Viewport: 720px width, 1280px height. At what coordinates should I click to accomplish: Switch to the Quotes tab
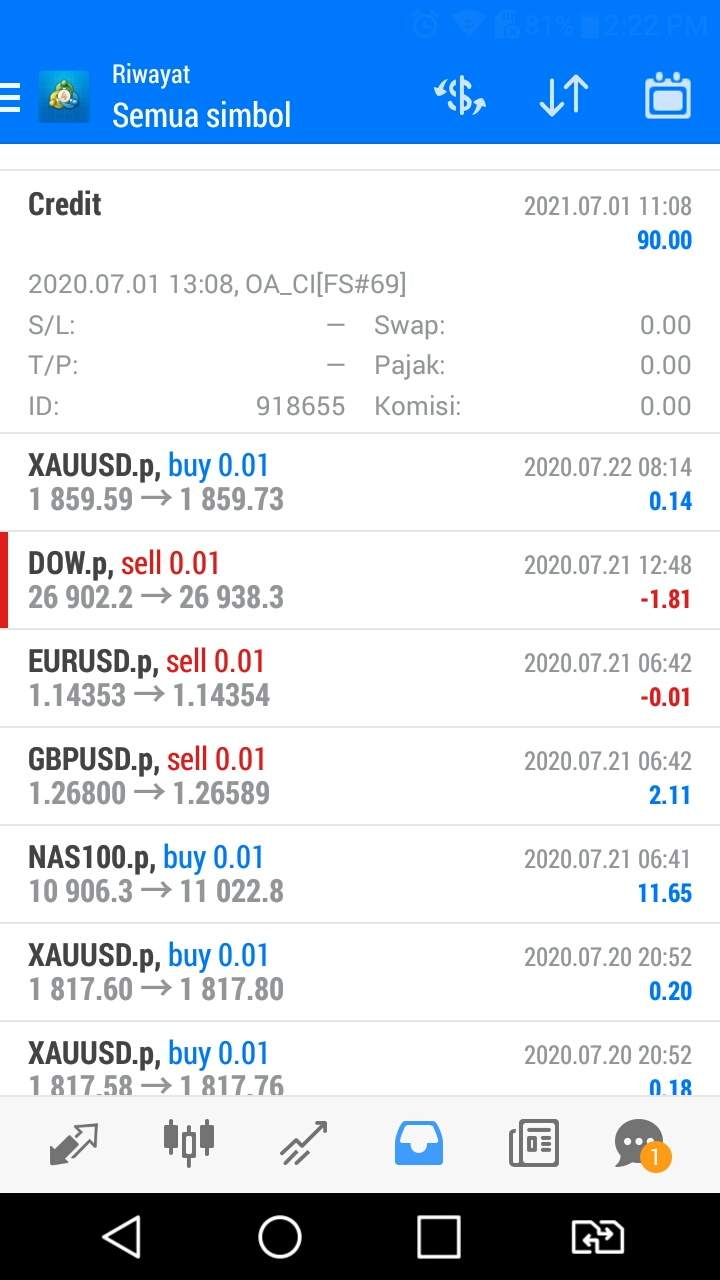(74, 1144)
